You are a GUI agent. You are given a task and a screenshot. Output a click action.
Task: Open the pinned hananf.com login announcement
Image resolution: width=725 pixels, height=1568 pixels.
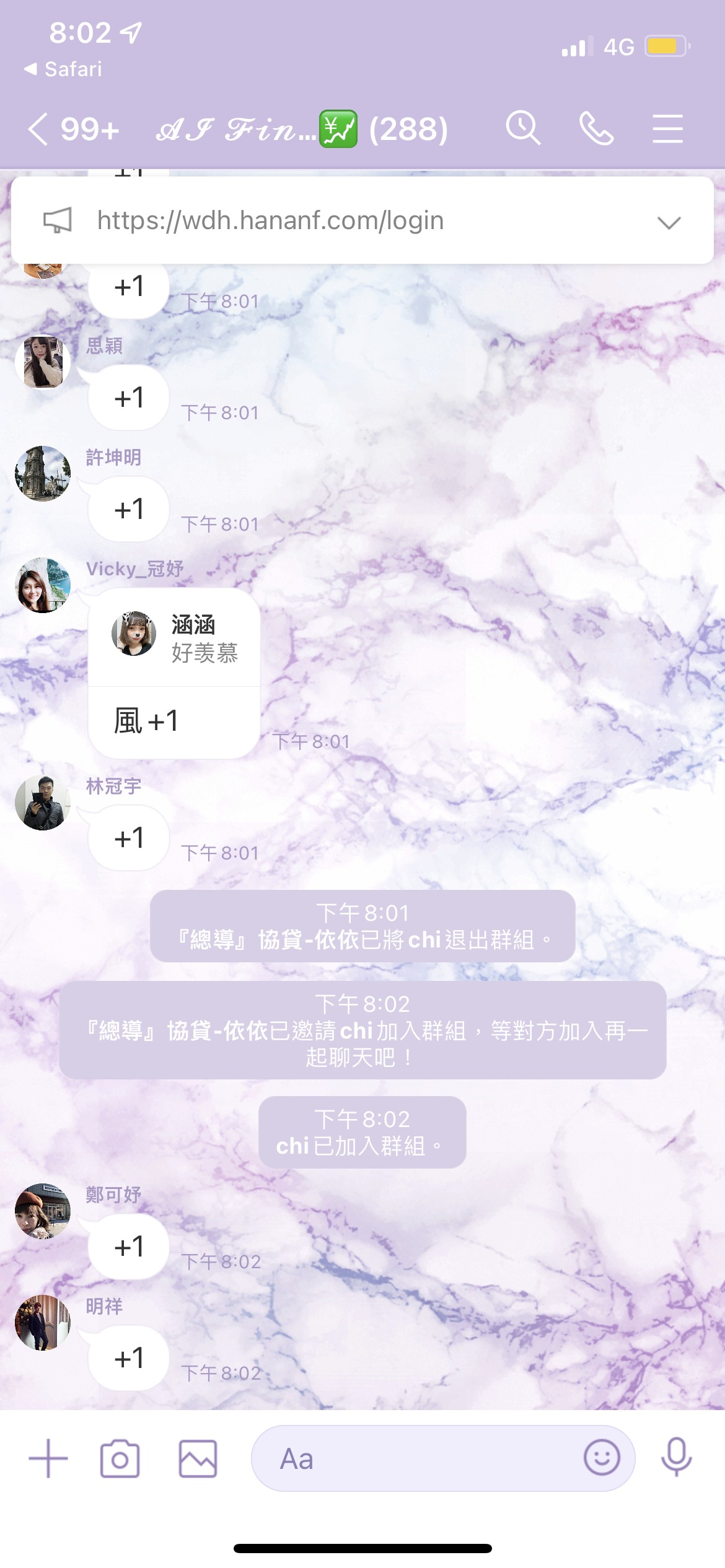pyautogui.click(x=270, y=220)
